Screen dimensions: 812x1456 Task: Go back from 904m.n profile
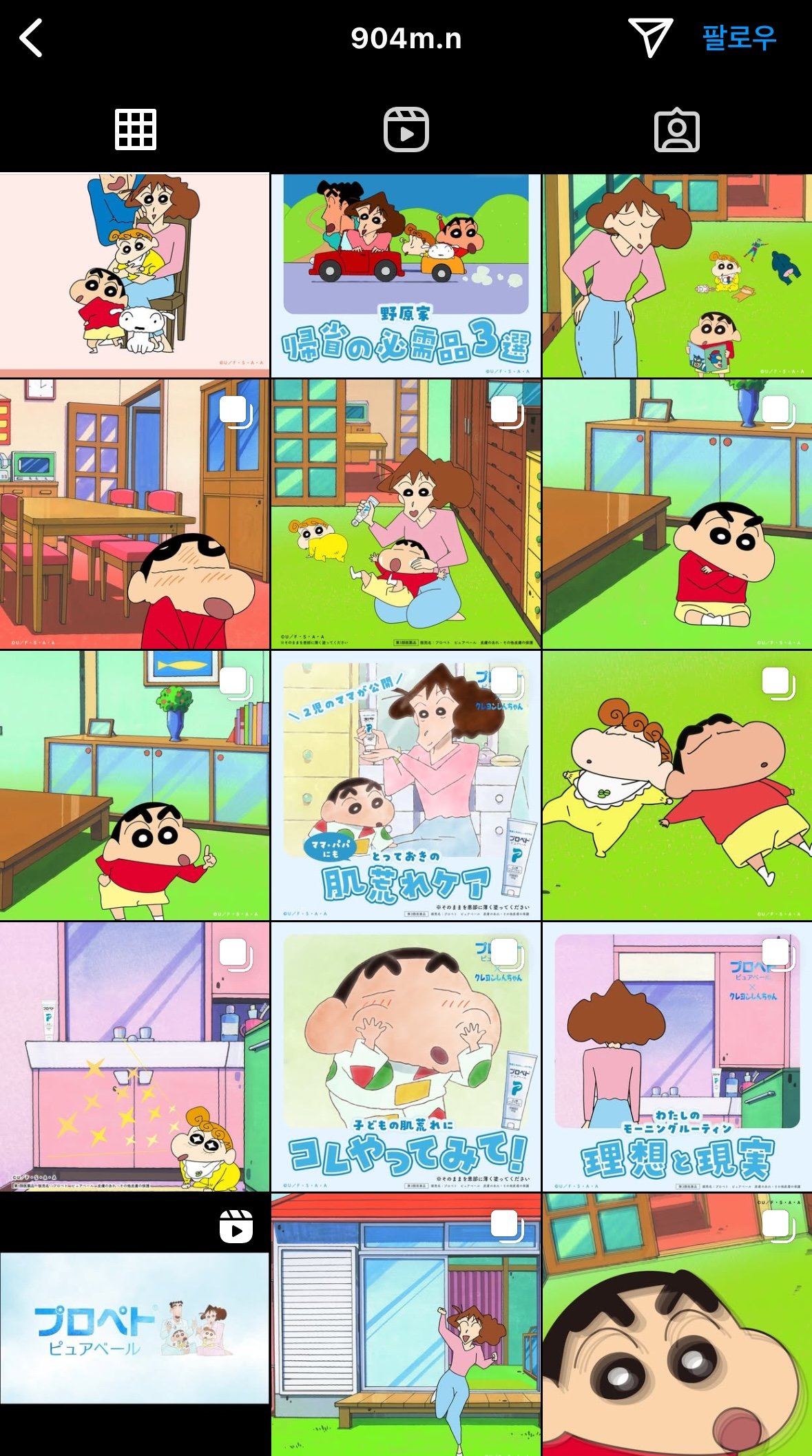(32, 38)
